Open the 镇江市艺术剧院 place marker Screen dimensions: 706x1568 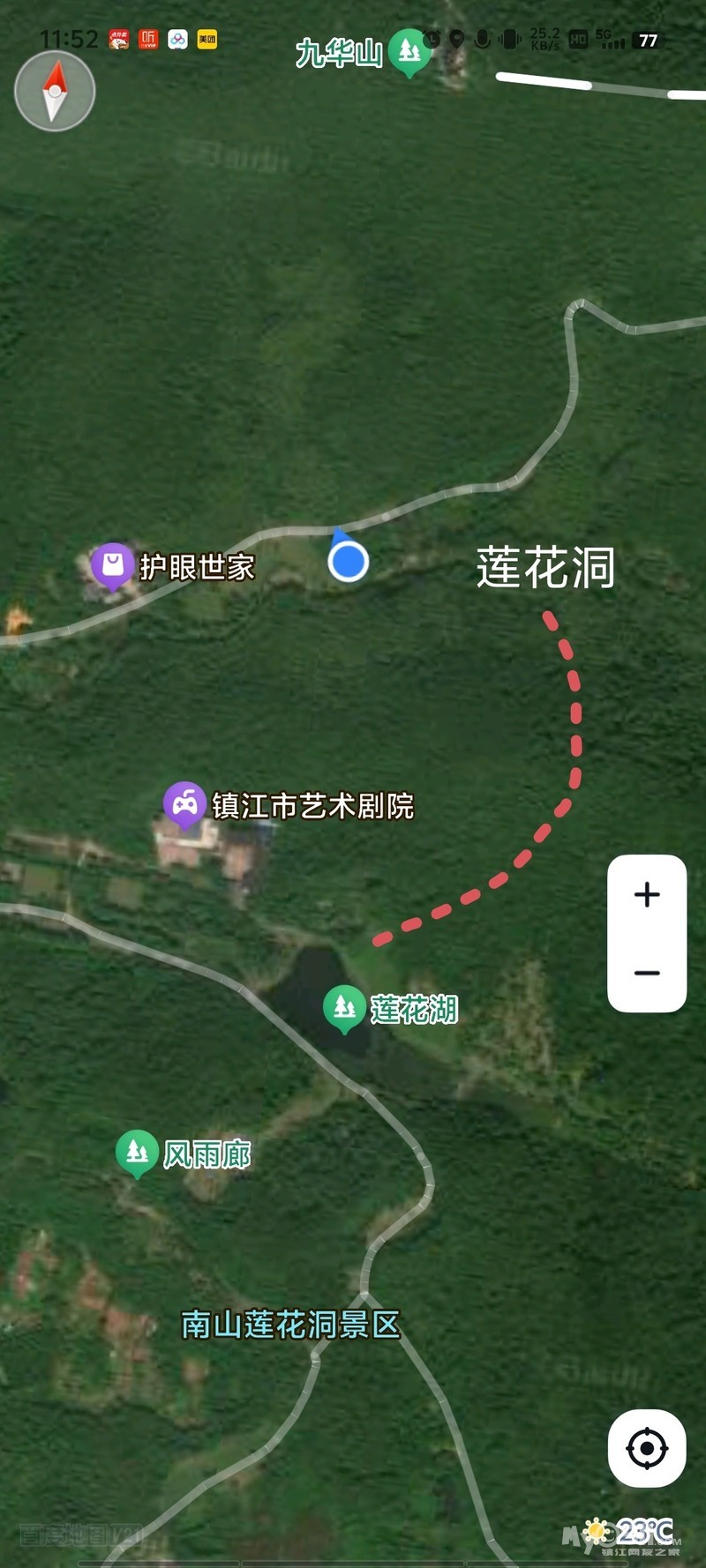click(184, 803)
